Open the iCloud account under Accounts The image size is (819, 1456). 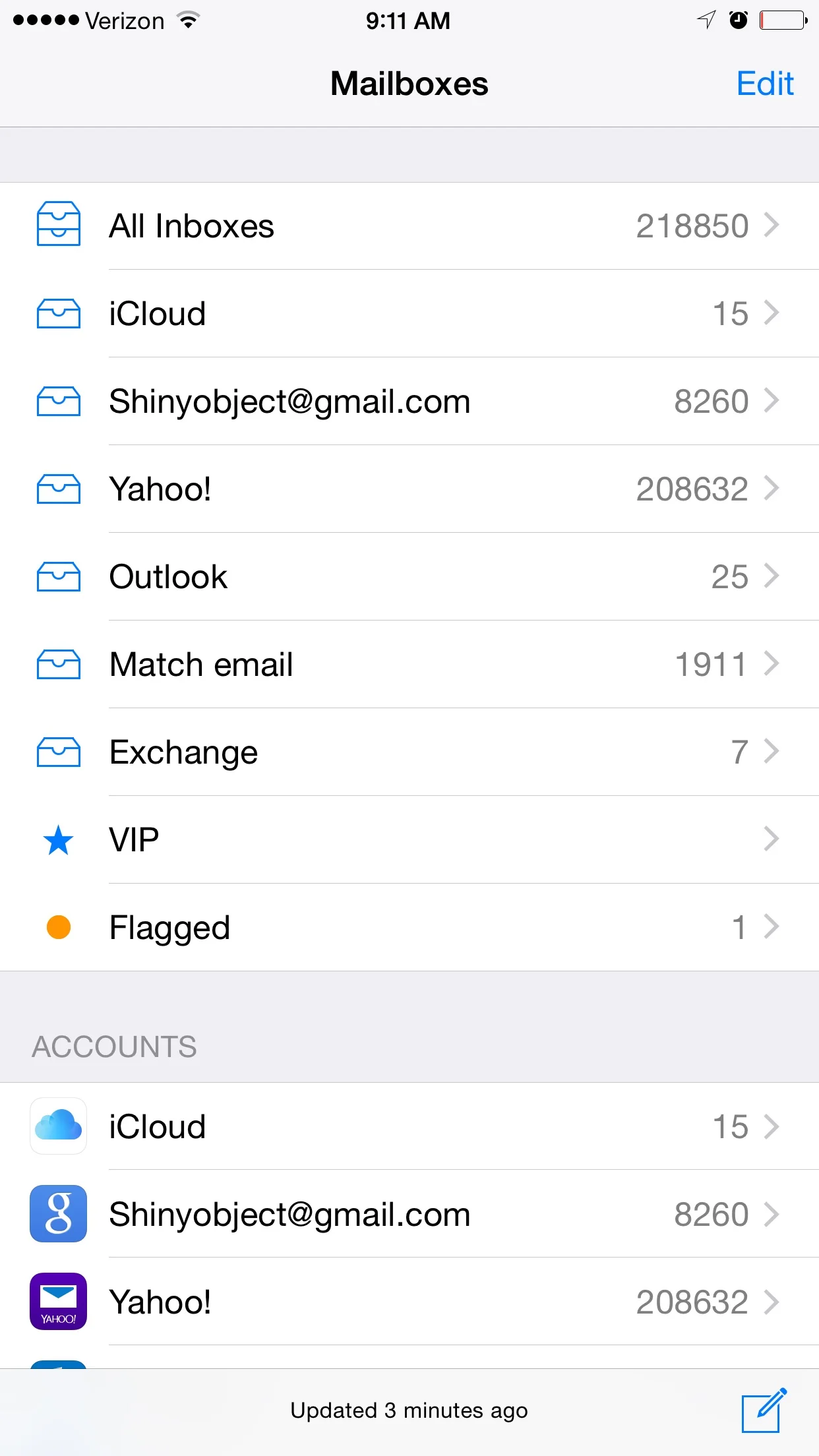[409, 1126]
